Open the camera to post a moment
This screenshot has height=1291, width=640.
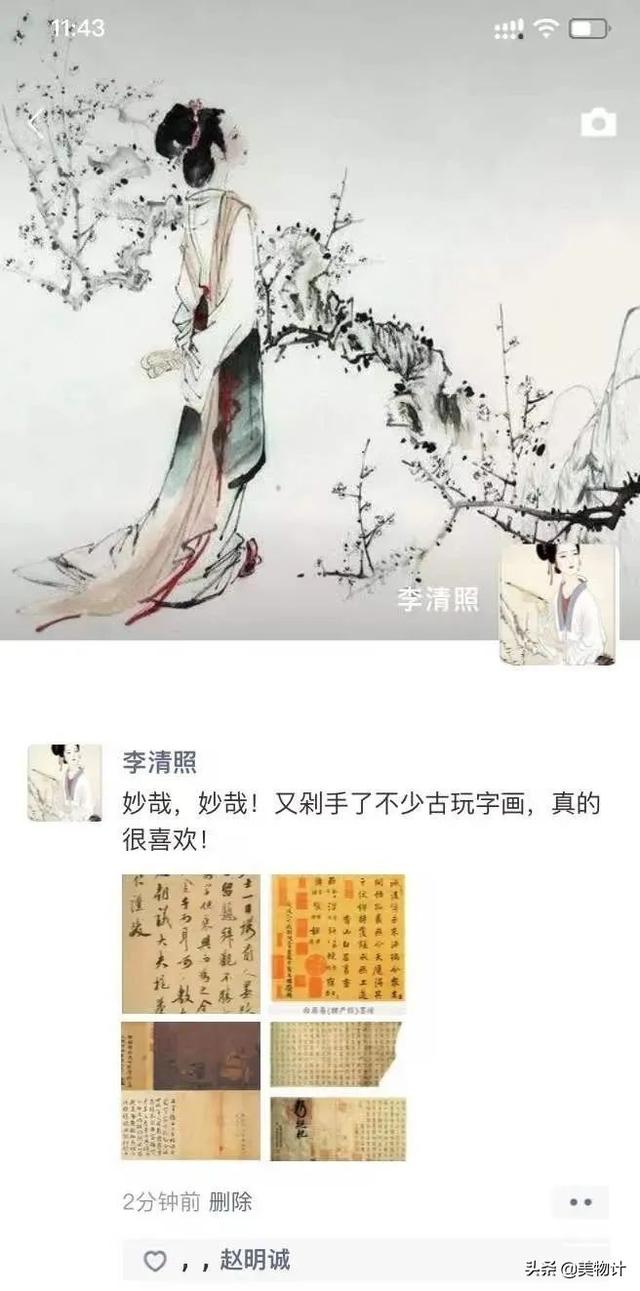[598, 123]
